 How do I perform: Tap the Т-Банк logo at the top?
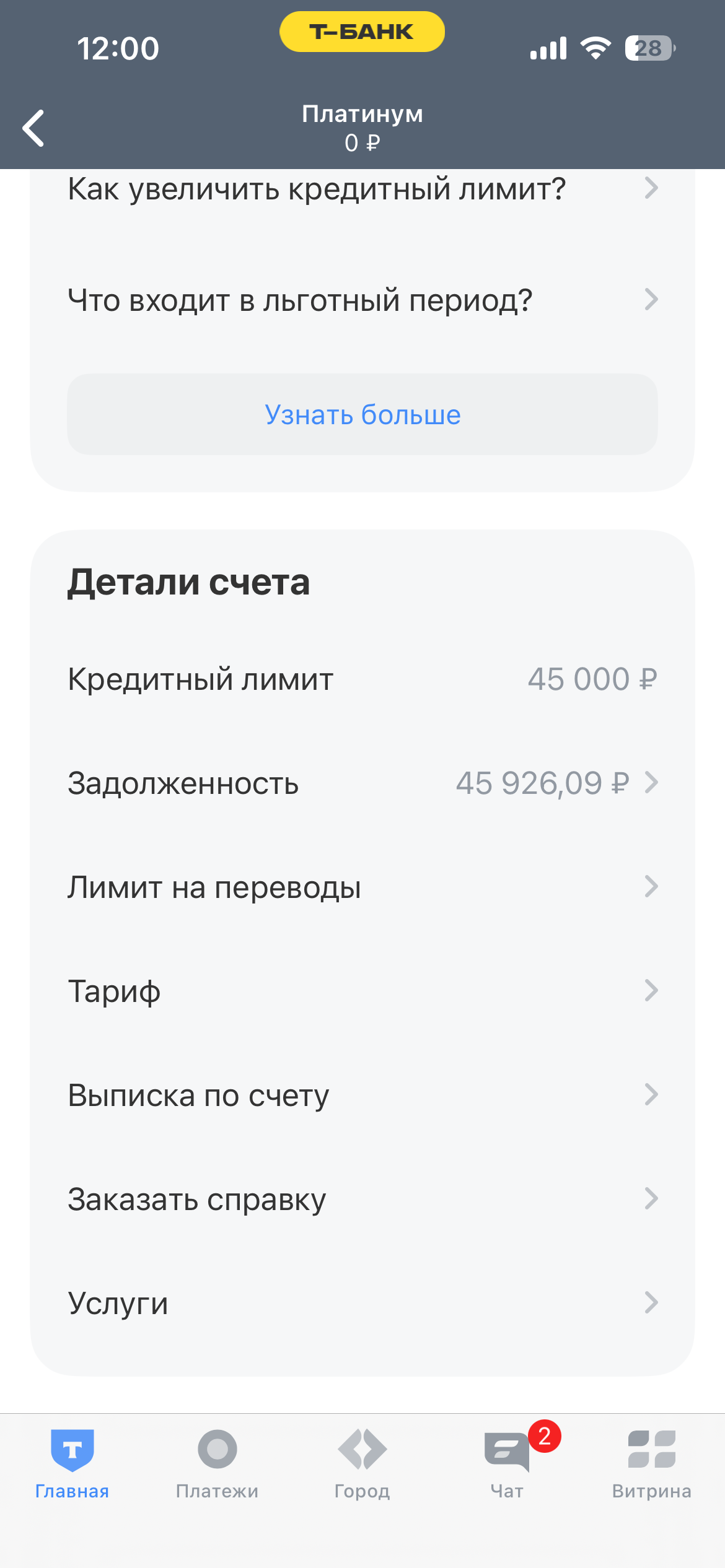pos(362,32)
